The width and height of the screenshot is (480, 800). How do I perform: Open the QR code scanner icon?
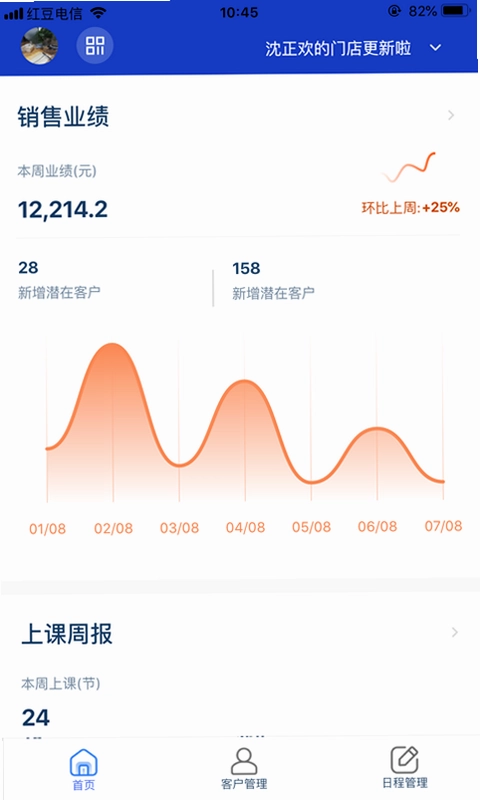95,45
